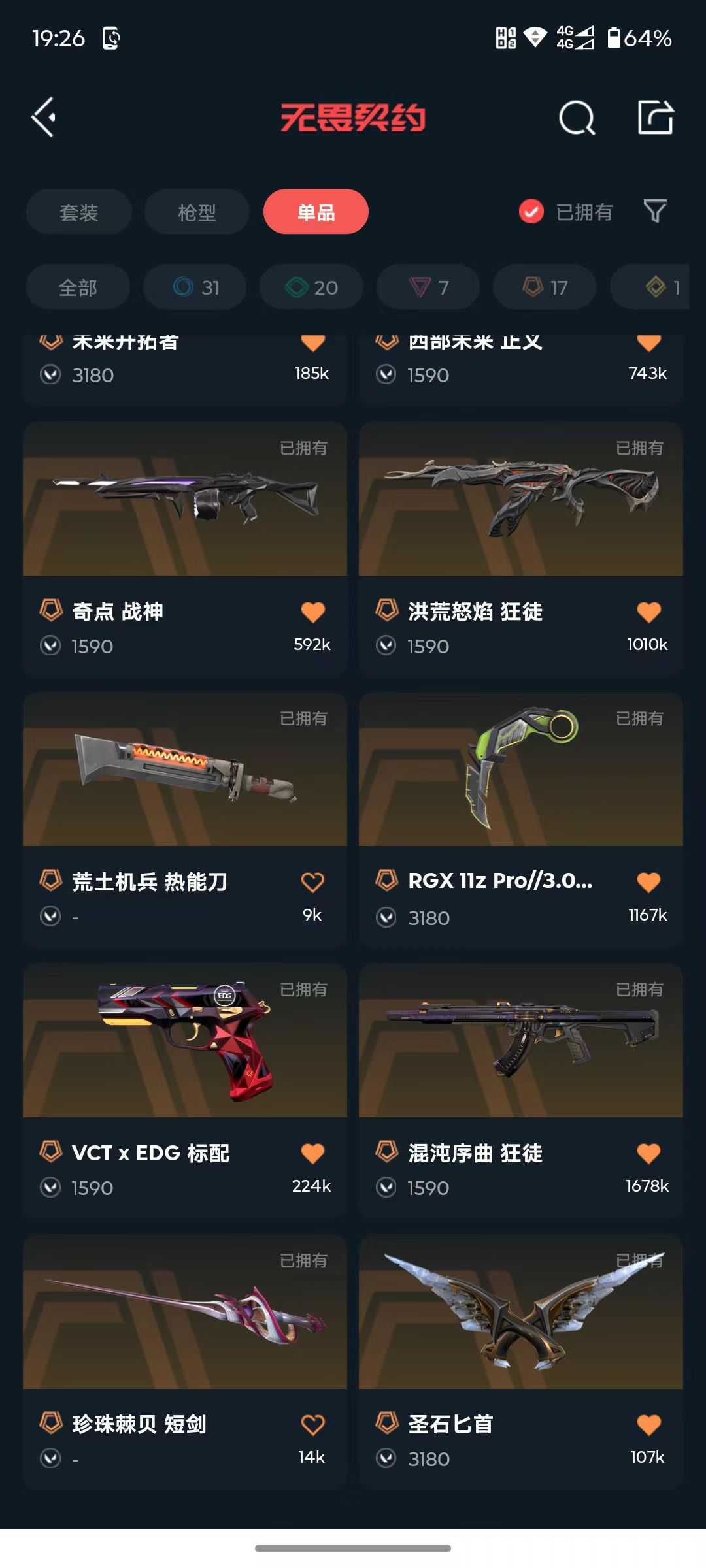
Task: Select the orange rarity filter showing 17
Action: pos(544,287)
